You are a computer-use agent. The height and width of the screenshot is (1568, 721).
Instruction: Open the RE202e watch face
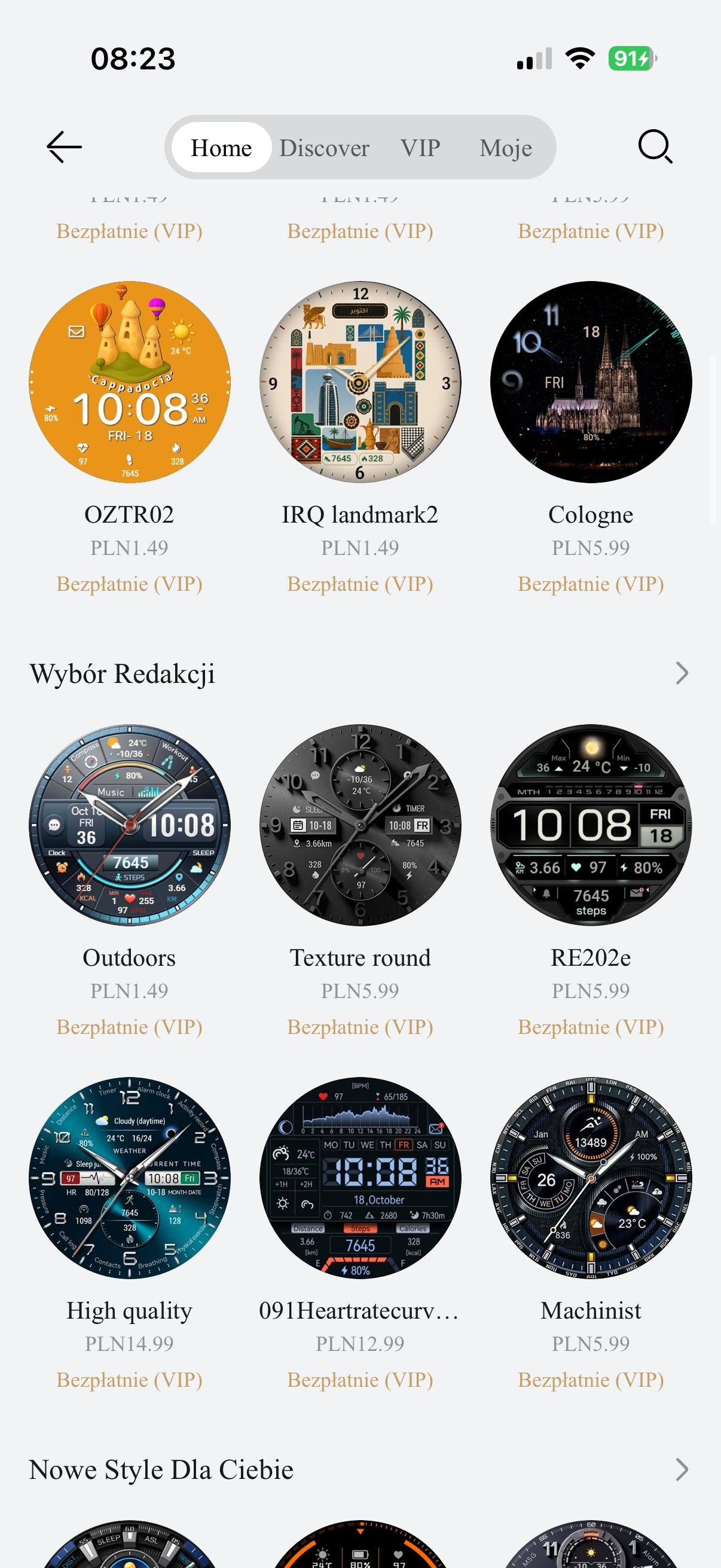(591, 825)
